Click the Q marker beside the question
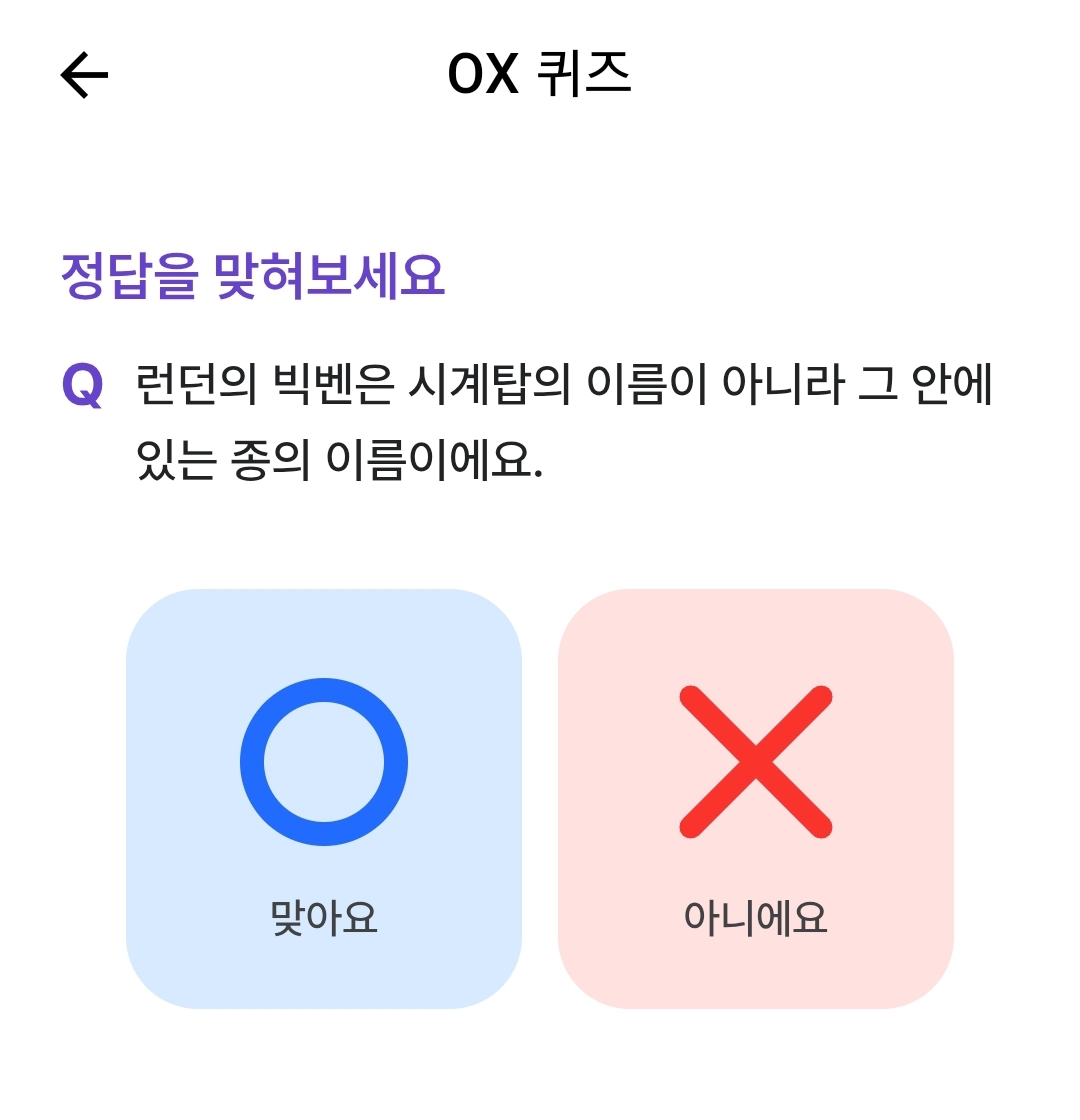Screen dimensions: 1080x1120 coord(80,385)
